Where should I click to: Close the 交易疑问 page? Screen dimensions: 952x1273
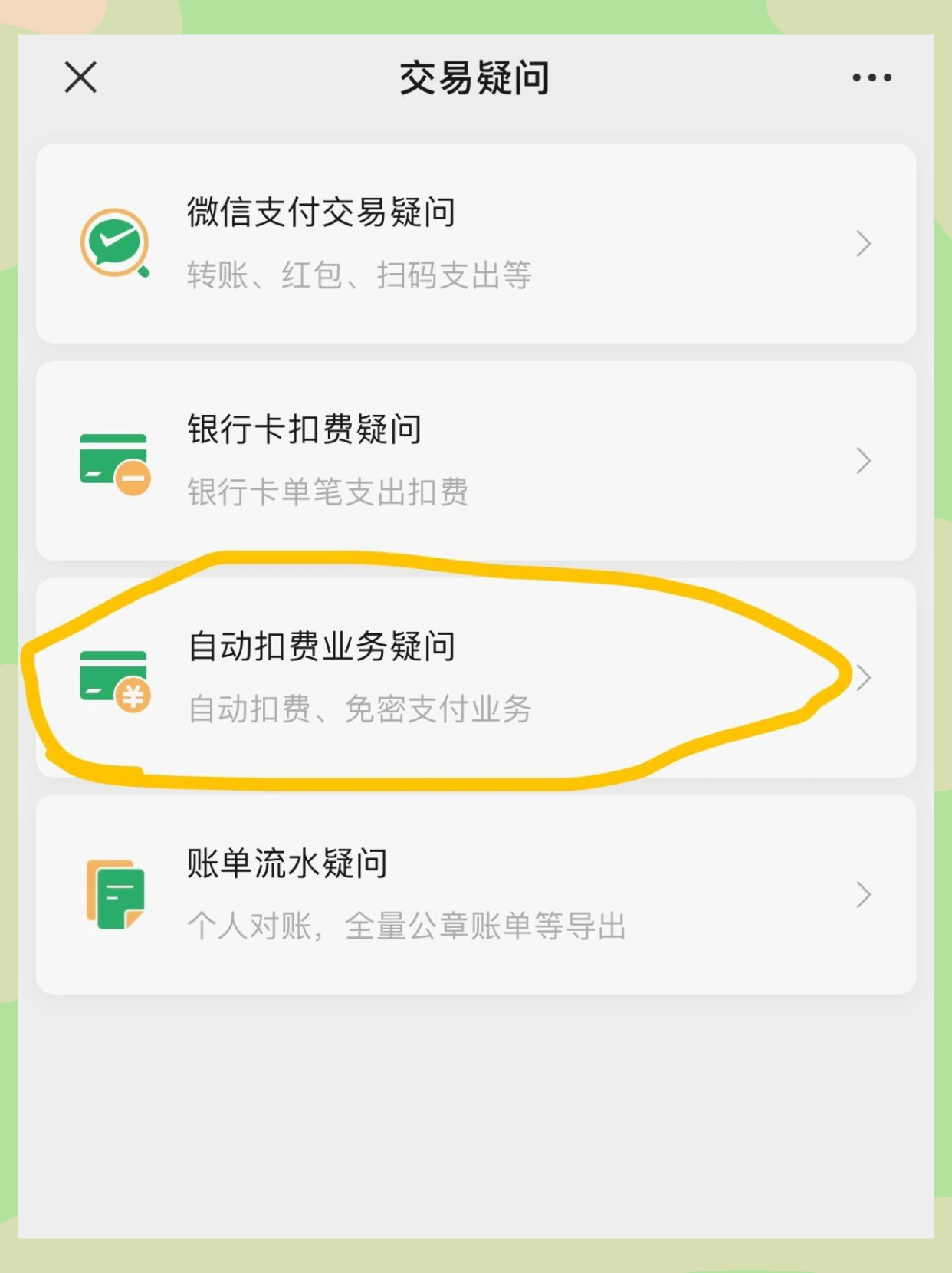pos(80,77)
